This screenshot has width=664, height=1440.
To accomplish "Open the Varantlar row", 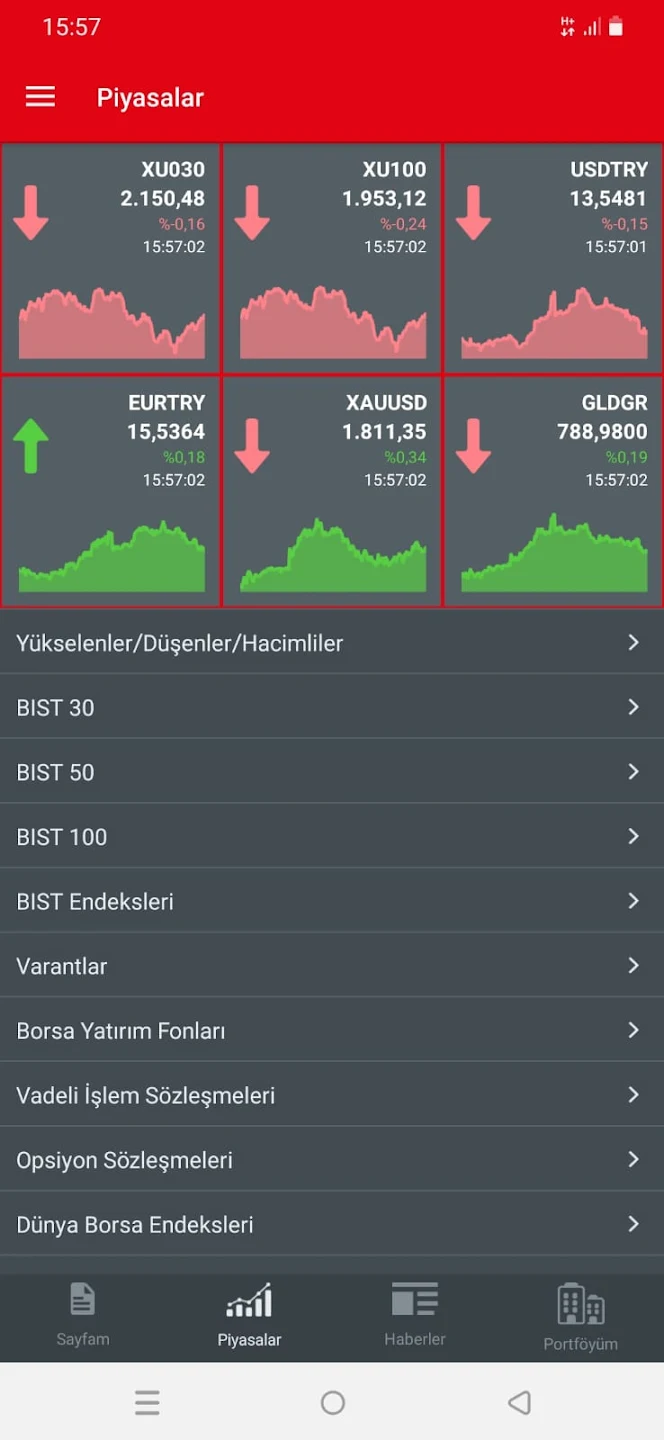I will [x=332, y=966].
